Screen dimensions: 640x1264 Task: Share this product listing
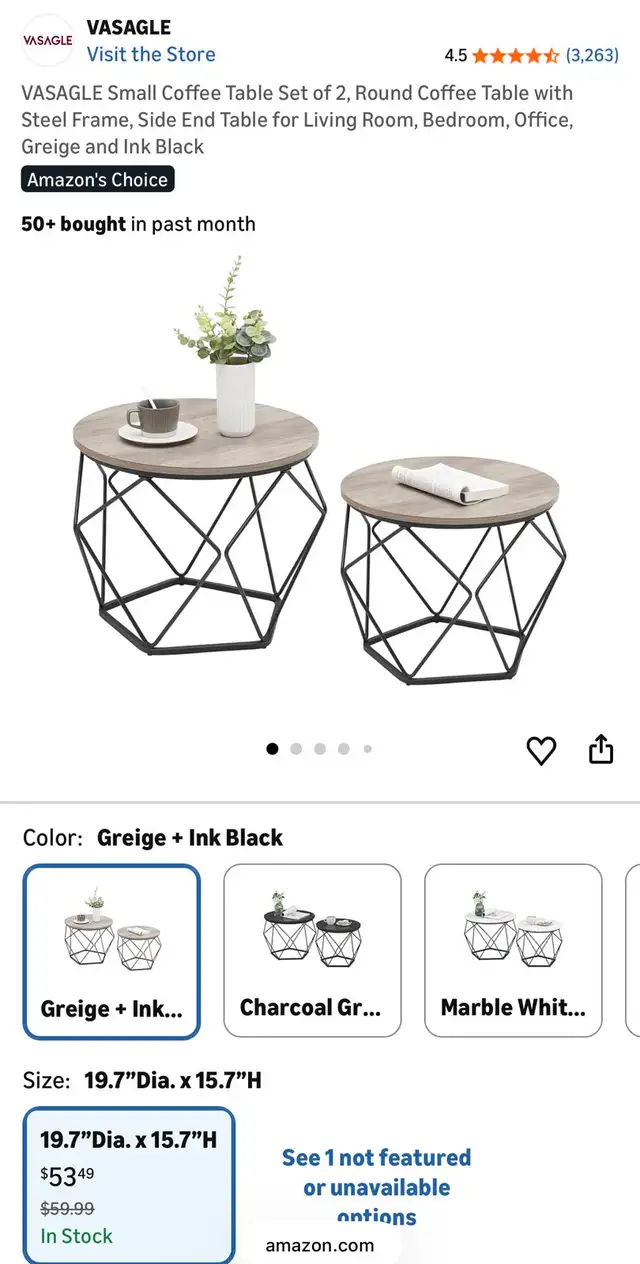600,750
